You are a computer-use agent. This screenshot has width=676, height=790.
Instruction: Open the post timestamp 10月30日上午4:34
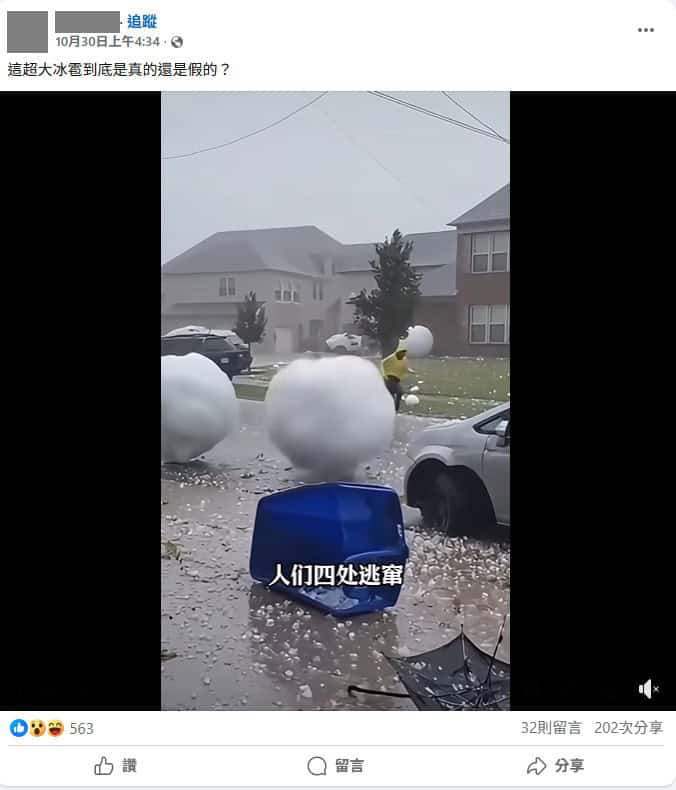(x=107, y=42)
